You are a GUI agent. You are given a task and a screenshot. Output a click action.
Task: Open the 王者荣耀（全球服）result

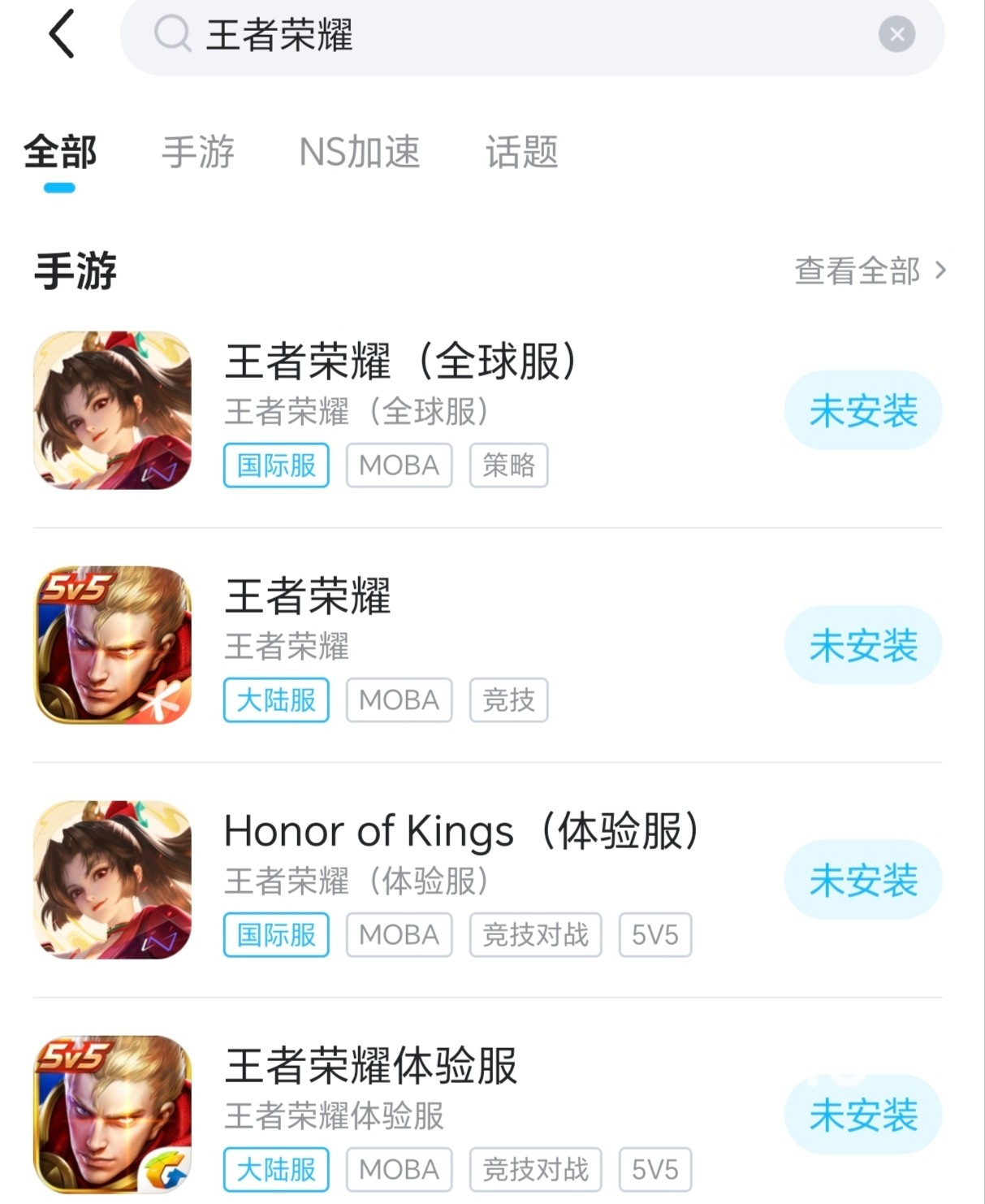point(400,362)
